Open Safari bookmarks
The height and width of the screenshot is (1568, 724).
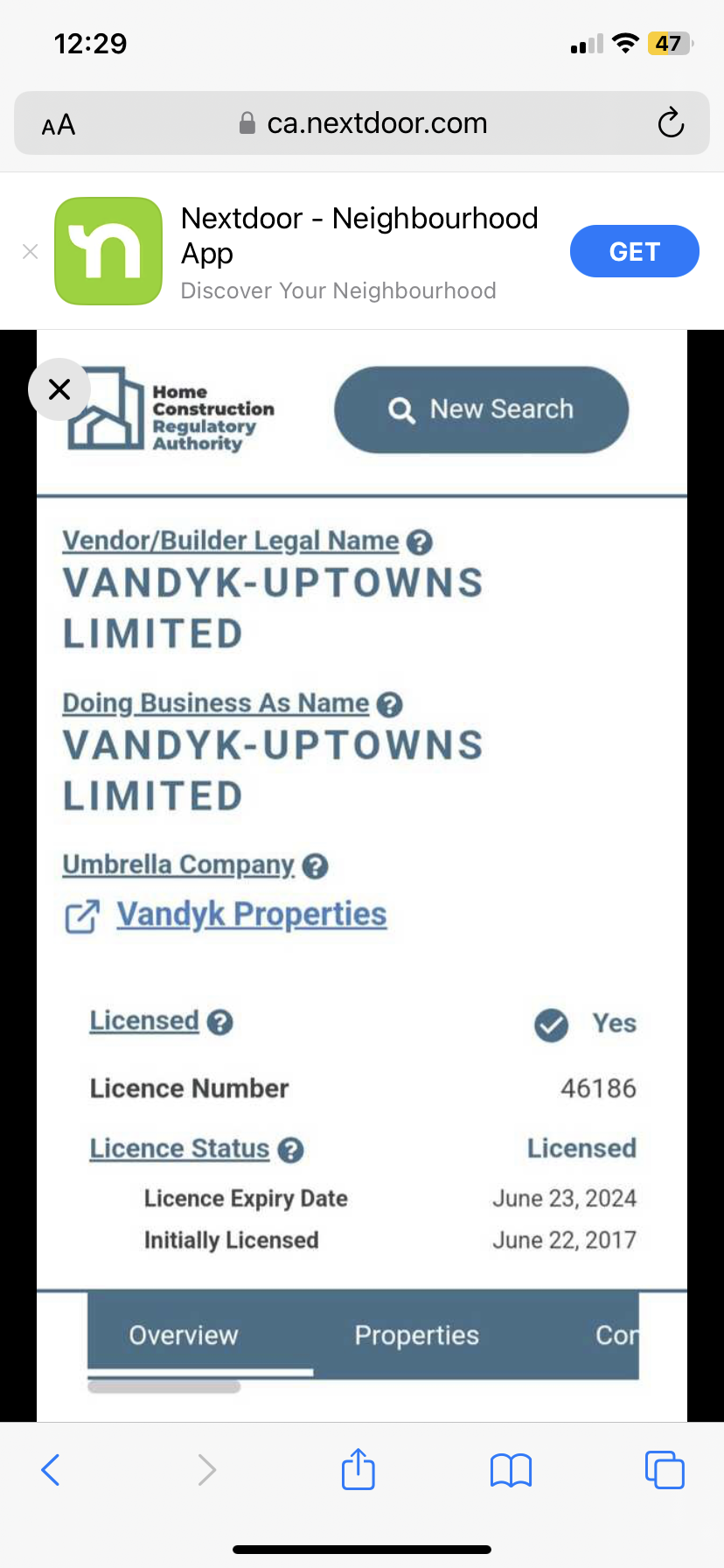coord(511,1470)
